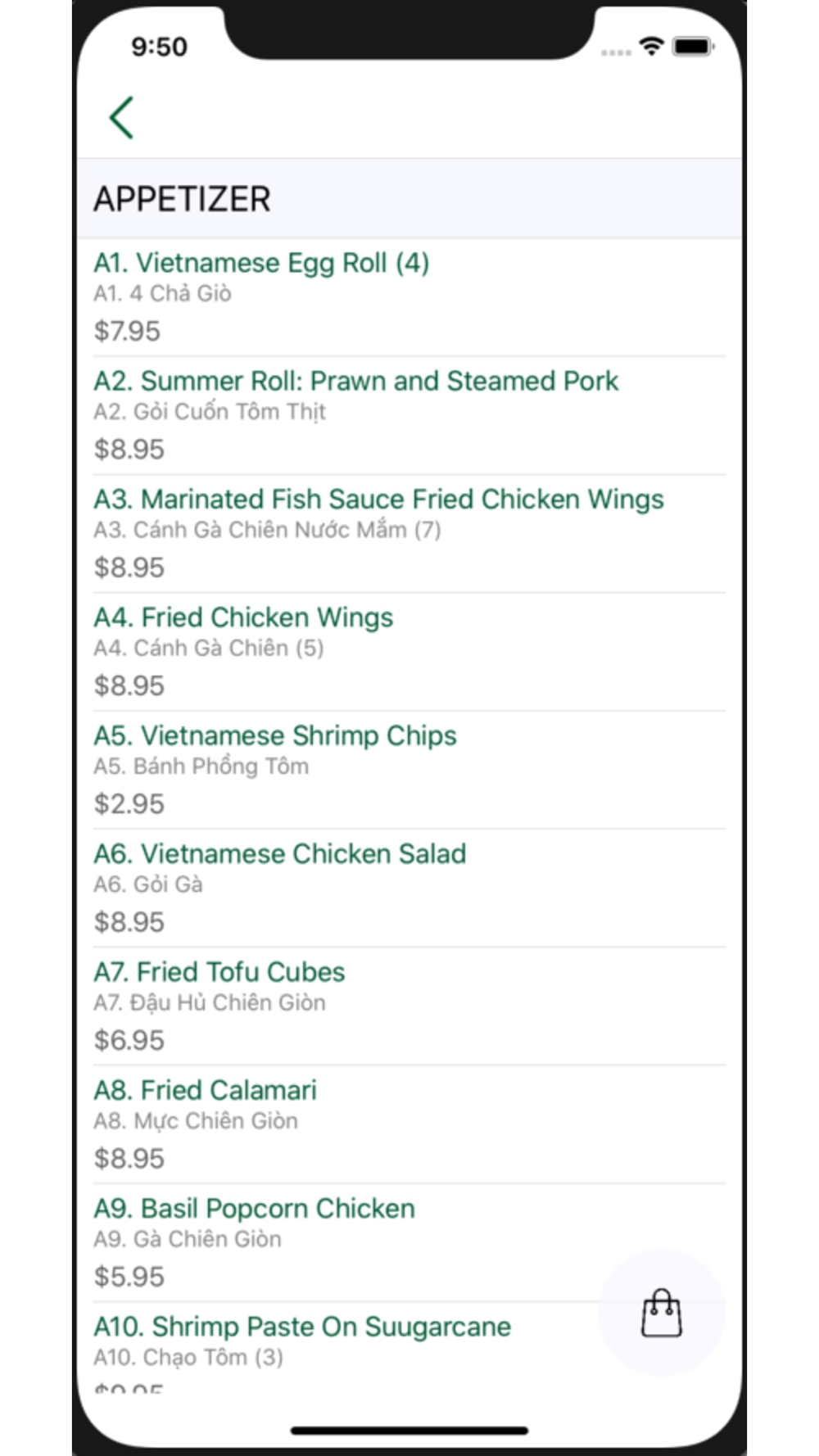Select A1. Vietnamese Egg Roll (4)
The image size is (819, 1456).
click(262, 264)
